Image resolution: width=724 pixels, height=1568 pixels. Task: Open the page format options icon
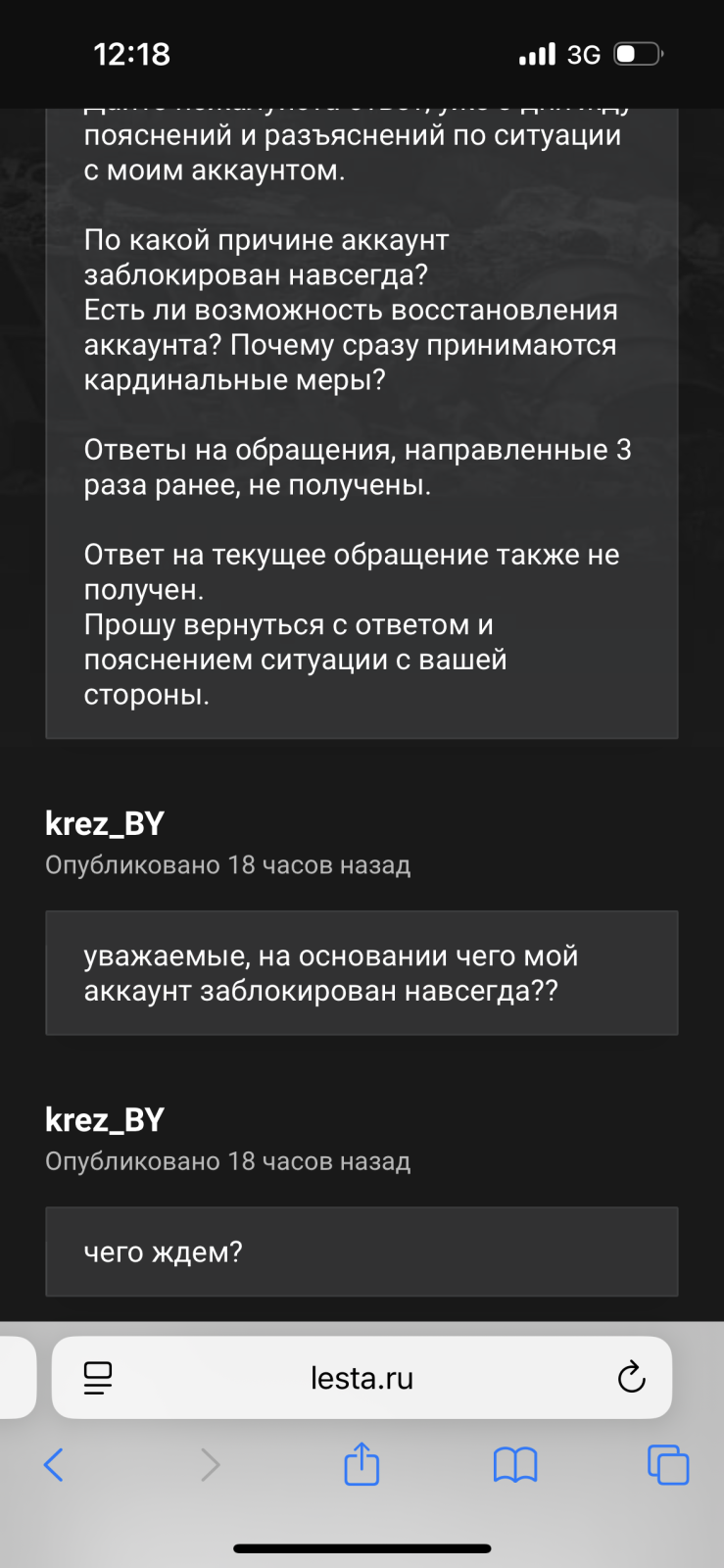click(x=98, y=1378)
